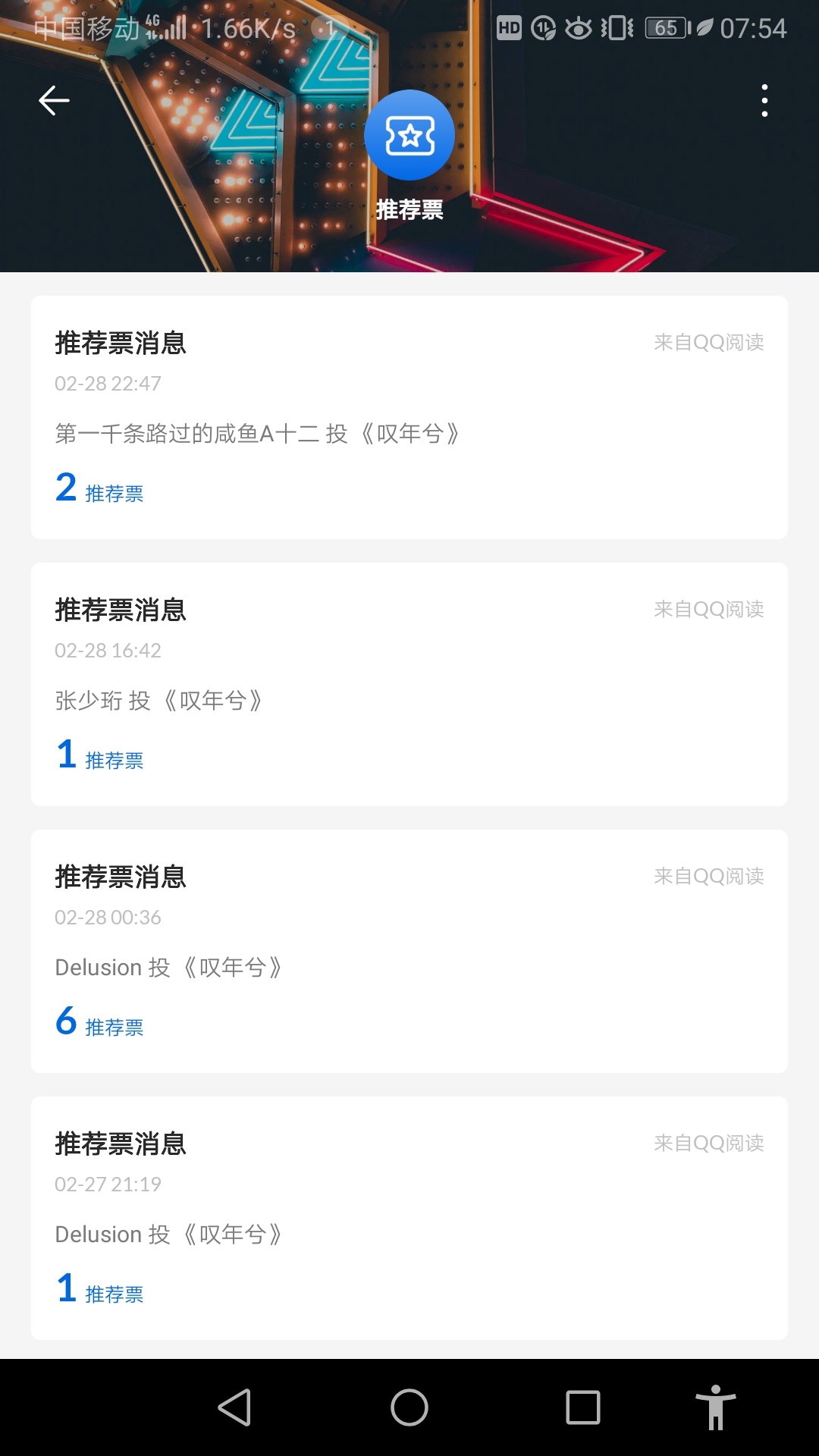View Delusion's 6 推荐票 message card

409,951
